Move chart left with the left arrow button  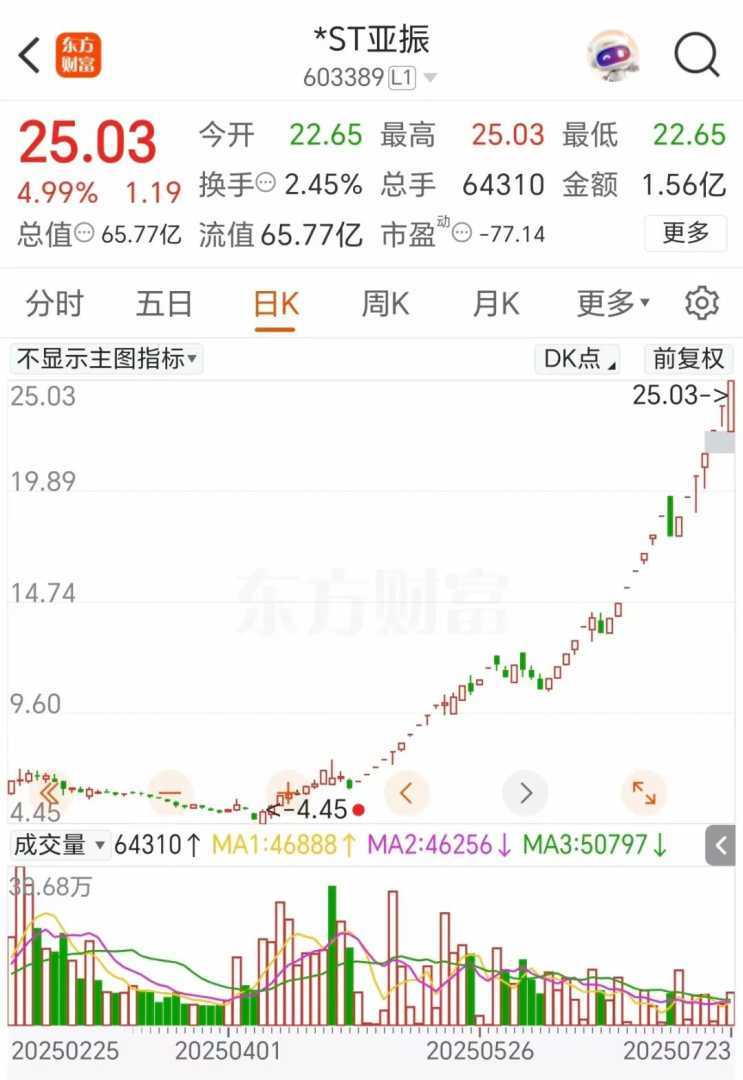[x=407, y=793]
